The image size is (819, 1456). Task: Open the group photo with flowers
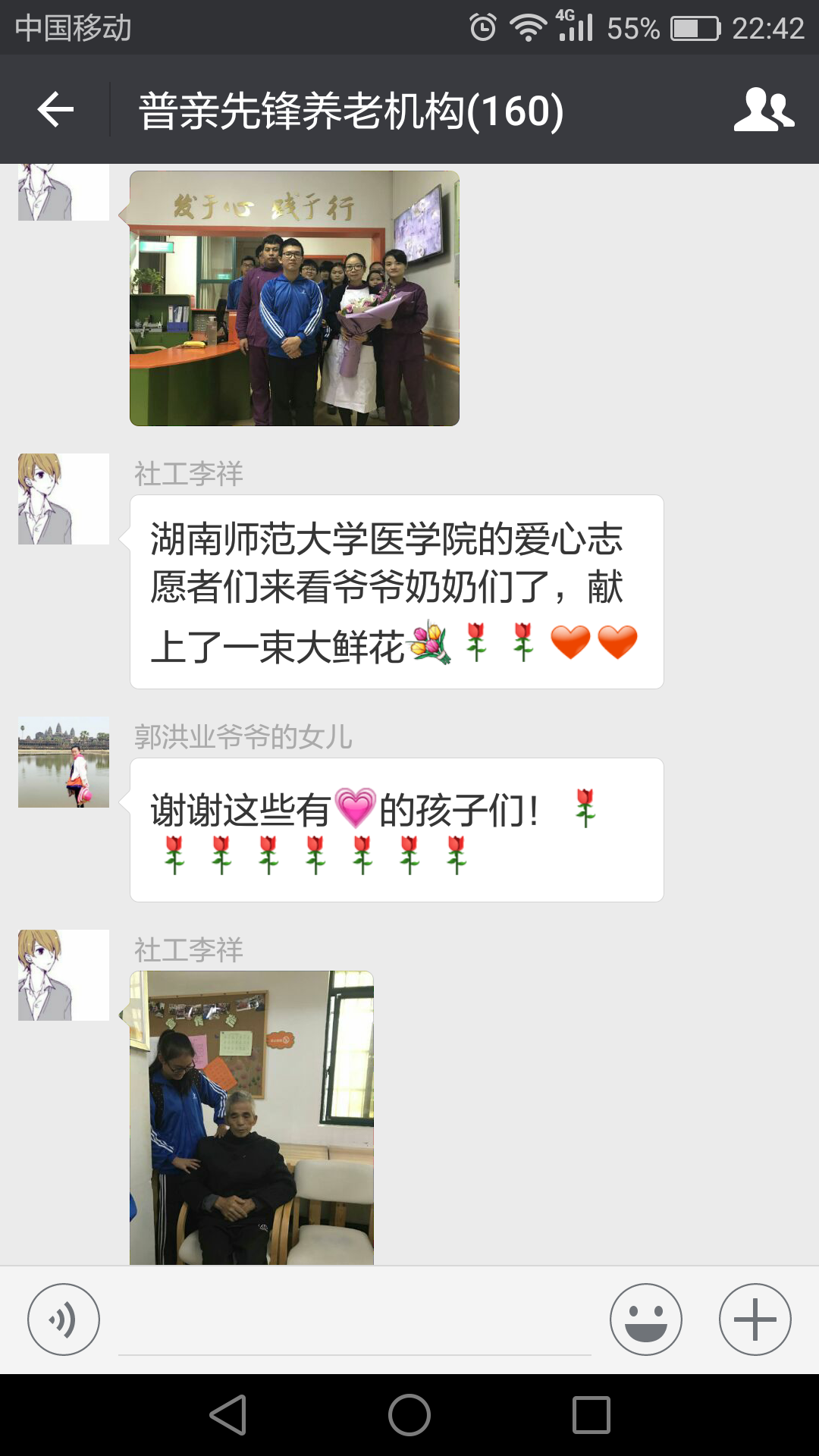[x=294, y=298]
